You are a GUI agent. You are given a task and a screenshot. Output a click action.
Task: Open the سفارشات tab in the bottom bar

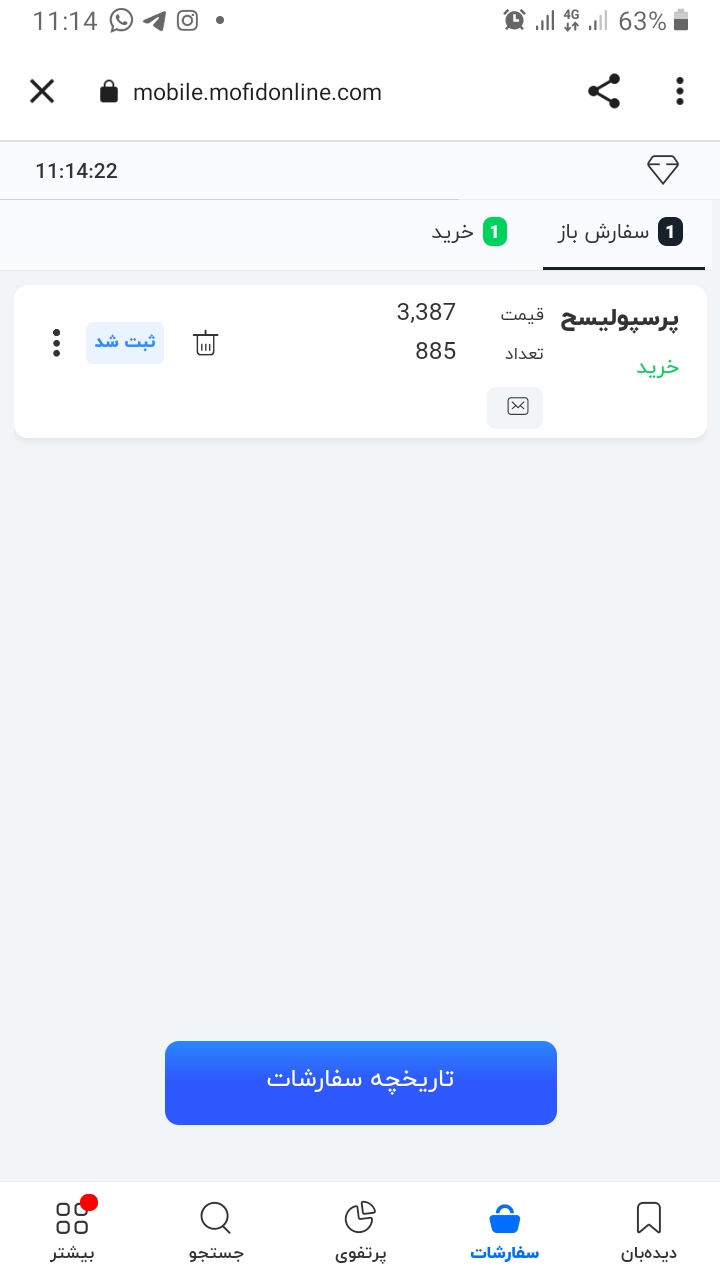click(x=504, y=1231)
